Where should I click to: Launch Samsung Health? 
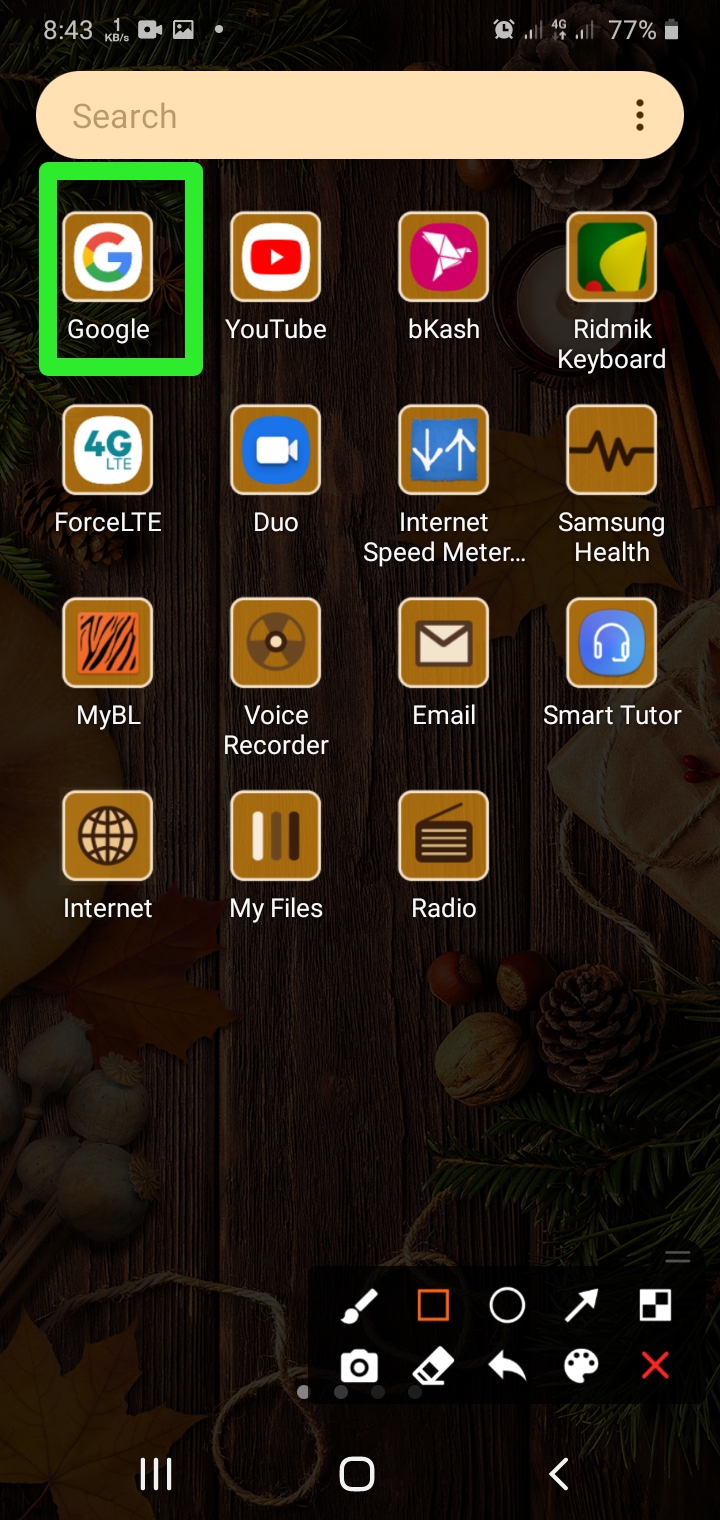(x=611, y=450)
